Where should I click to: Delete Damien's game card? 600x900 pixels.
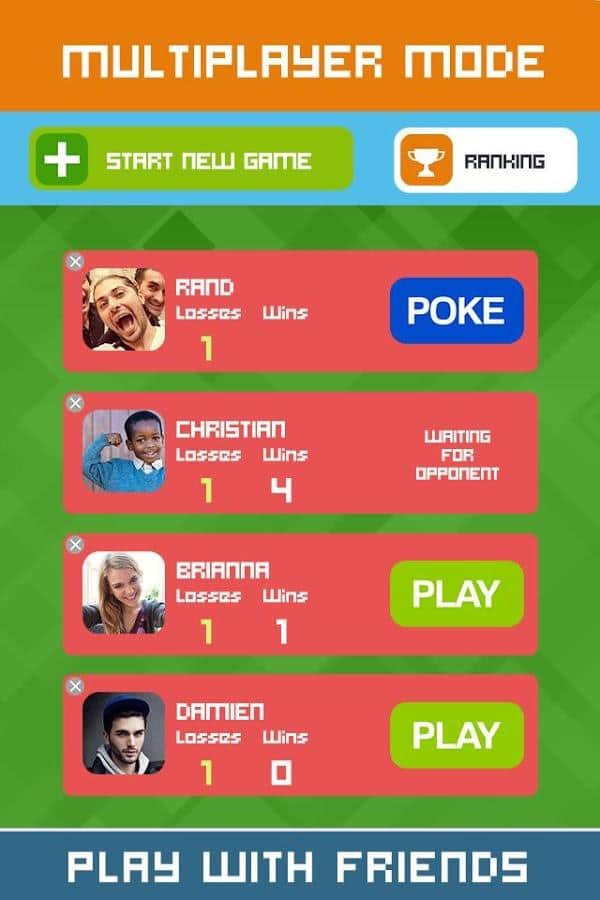[75, 686]
